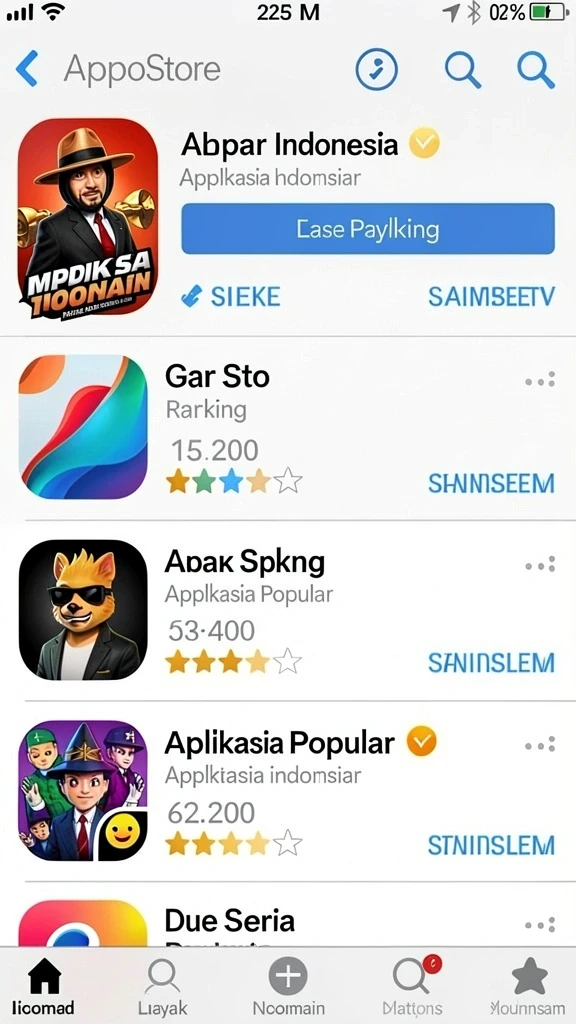The width and height of the screenshot is (576, 1024).
Task: Tap SAIMBEETV in the featured app card
Action: point(491,297)
